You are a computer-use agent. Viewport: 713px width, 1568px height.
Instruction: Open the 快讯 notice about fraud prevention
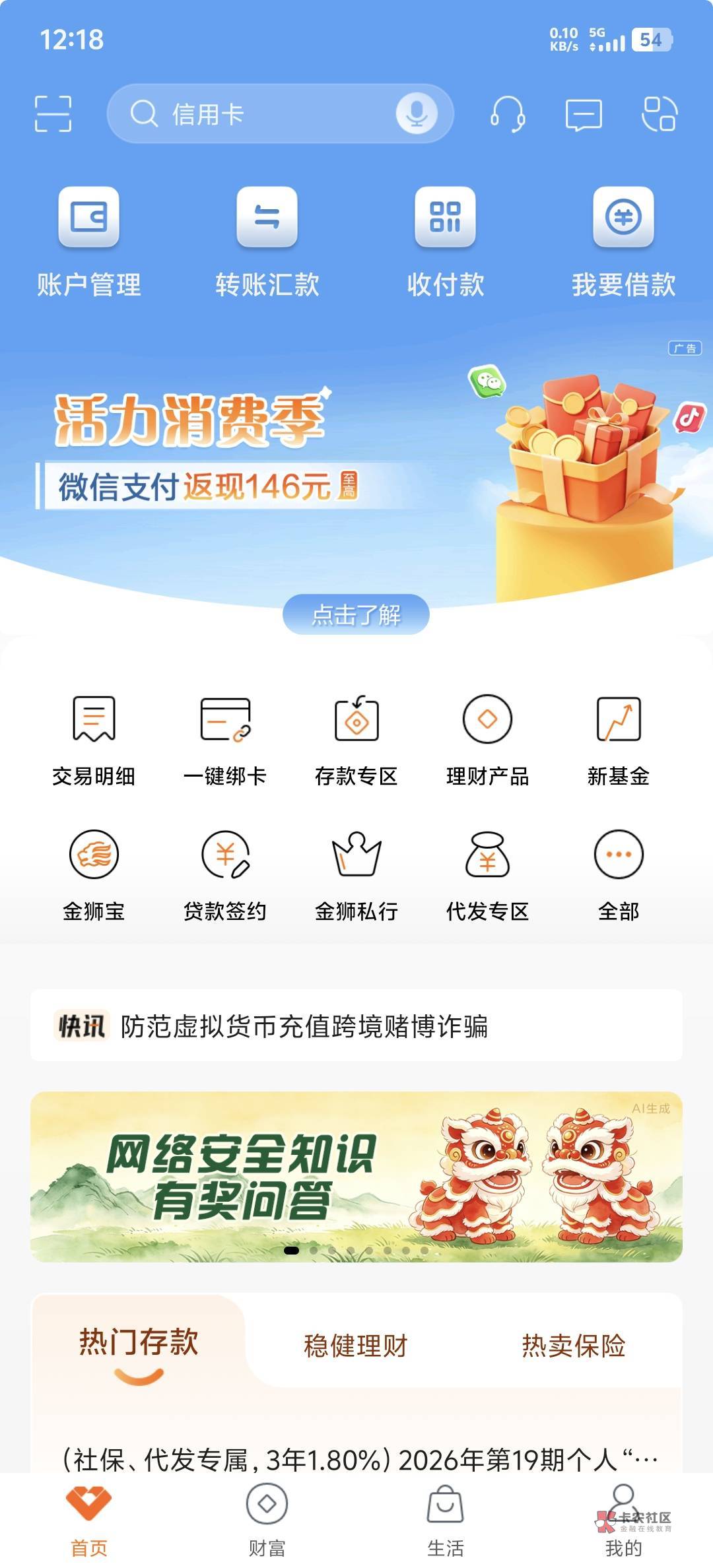point(356,1026)
